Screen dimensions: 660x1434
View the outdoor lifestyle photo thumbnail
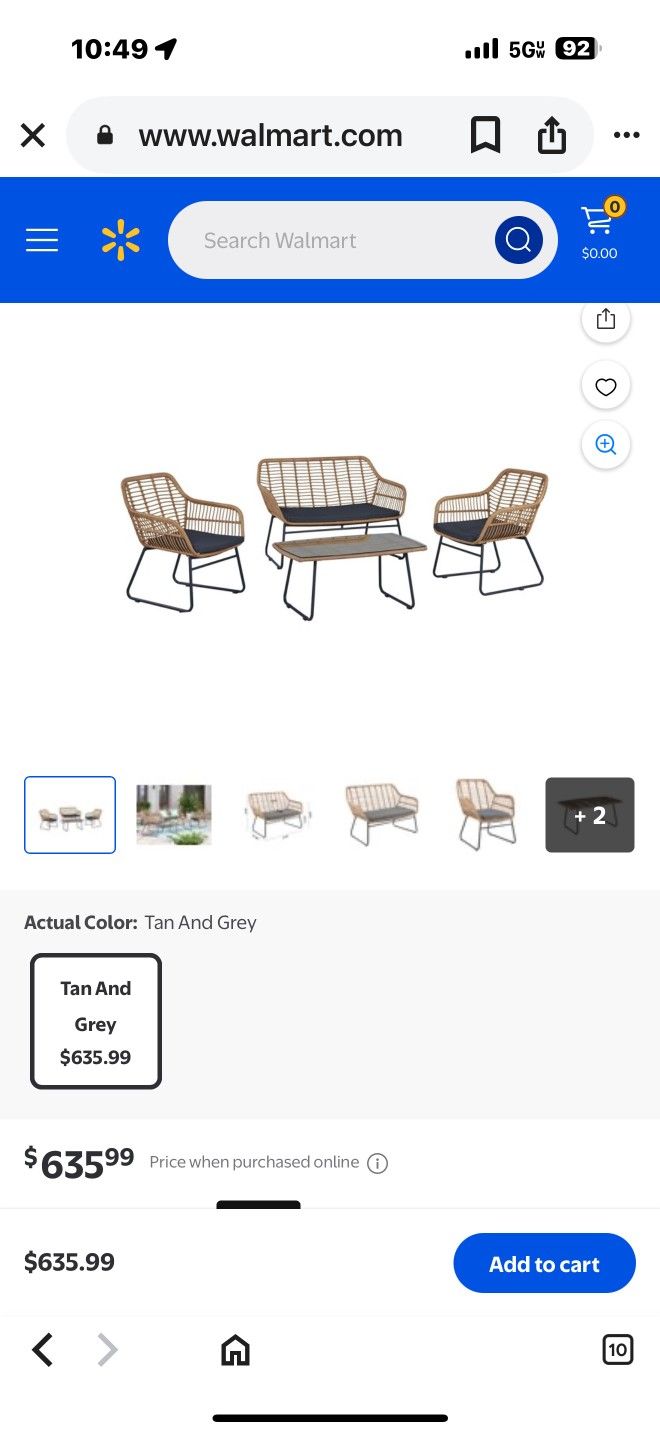click(174, 815)
